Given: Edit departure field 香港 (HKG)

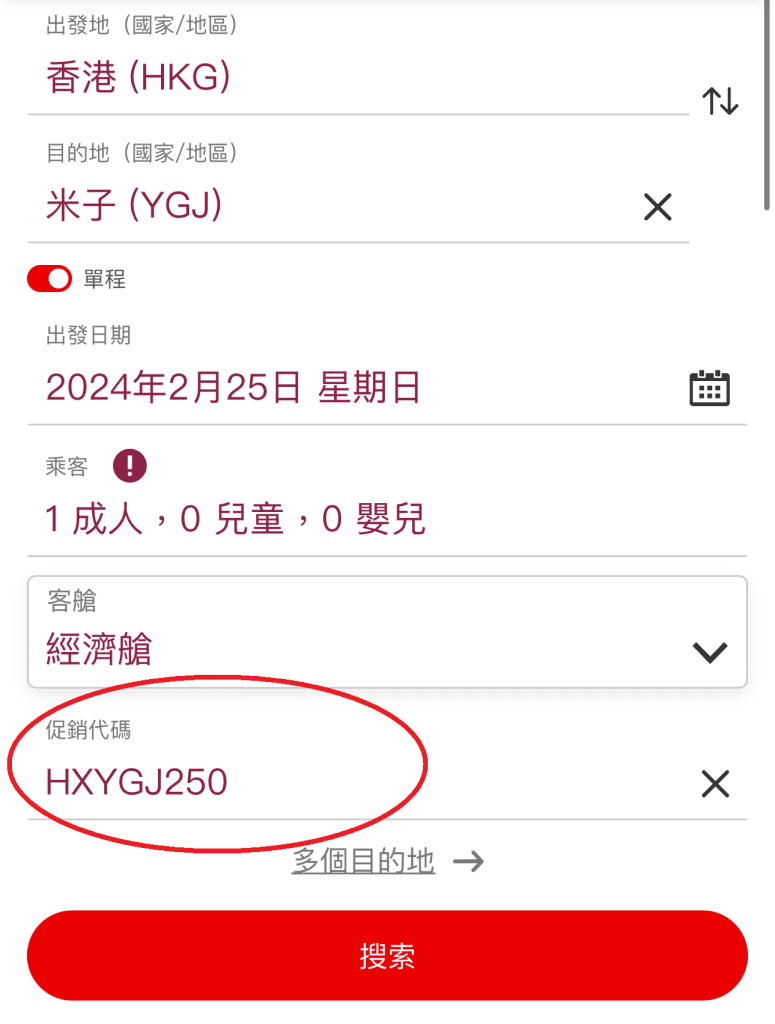Looking at the screenshot, I should (x=300, y=78).
